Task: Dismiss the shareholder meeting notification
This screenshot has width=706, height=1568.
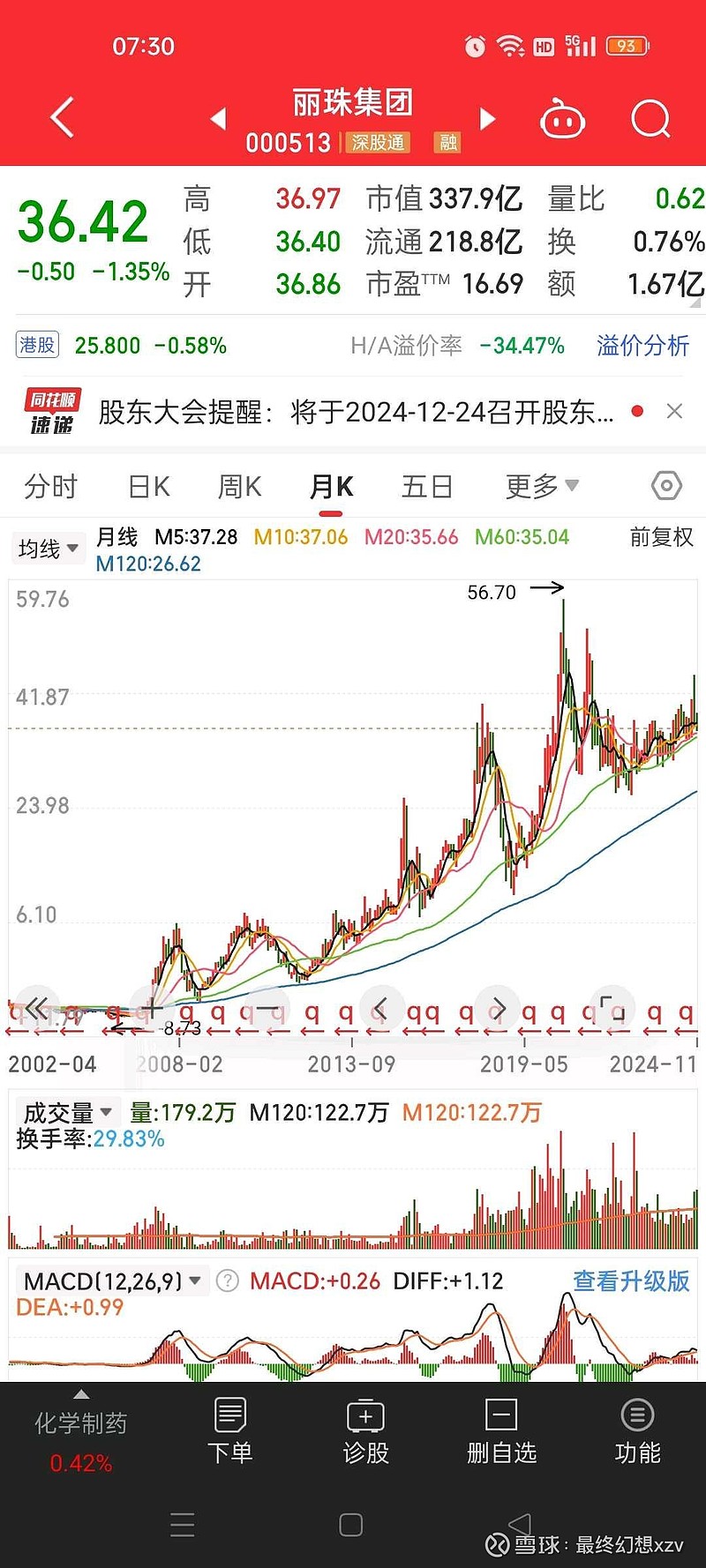Action: coord(674,411)
